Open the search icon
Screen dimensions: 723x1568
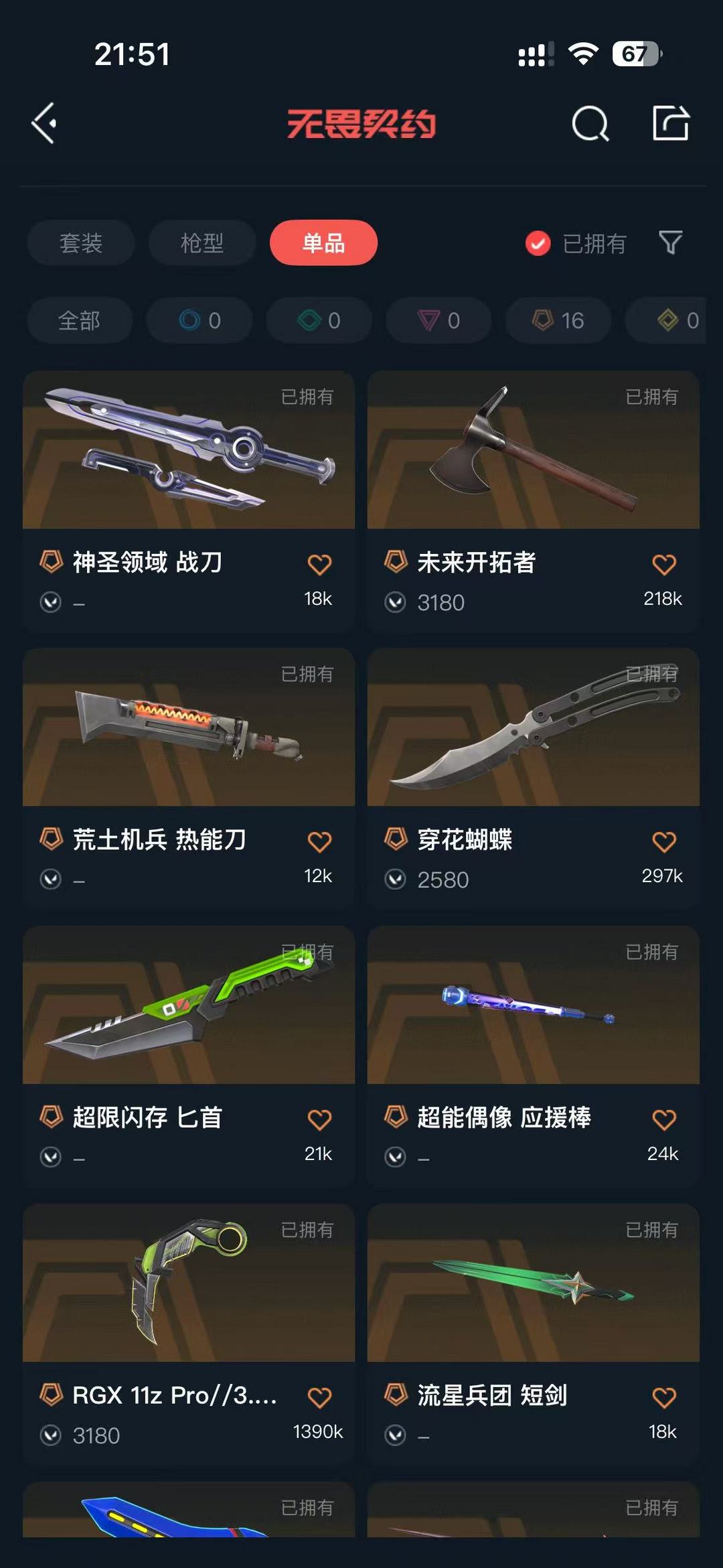click(x=590, y=123)
